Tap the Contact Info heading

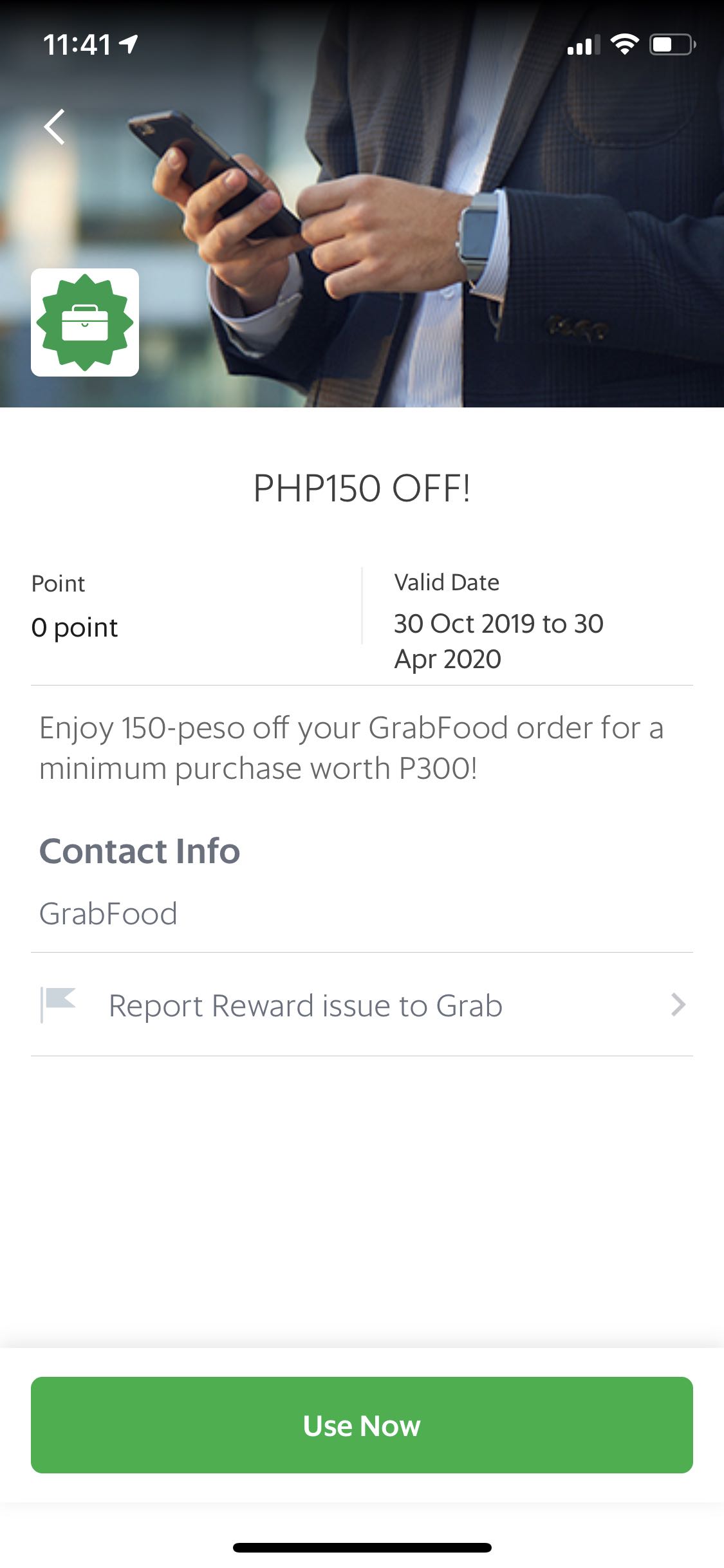(140, 851)
